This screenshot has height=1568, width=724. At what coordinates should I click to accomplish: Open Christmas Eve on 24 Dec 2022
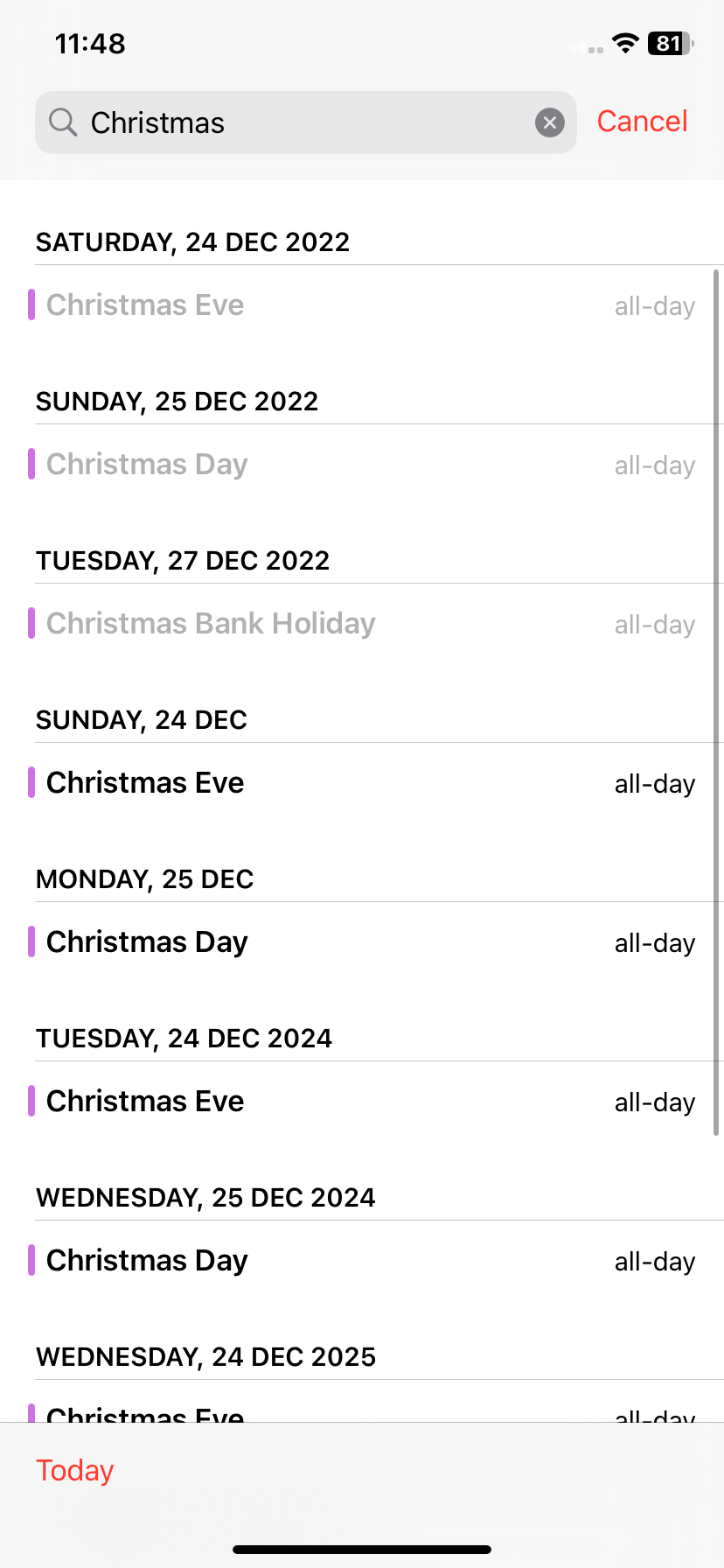[x=362, y=305]
